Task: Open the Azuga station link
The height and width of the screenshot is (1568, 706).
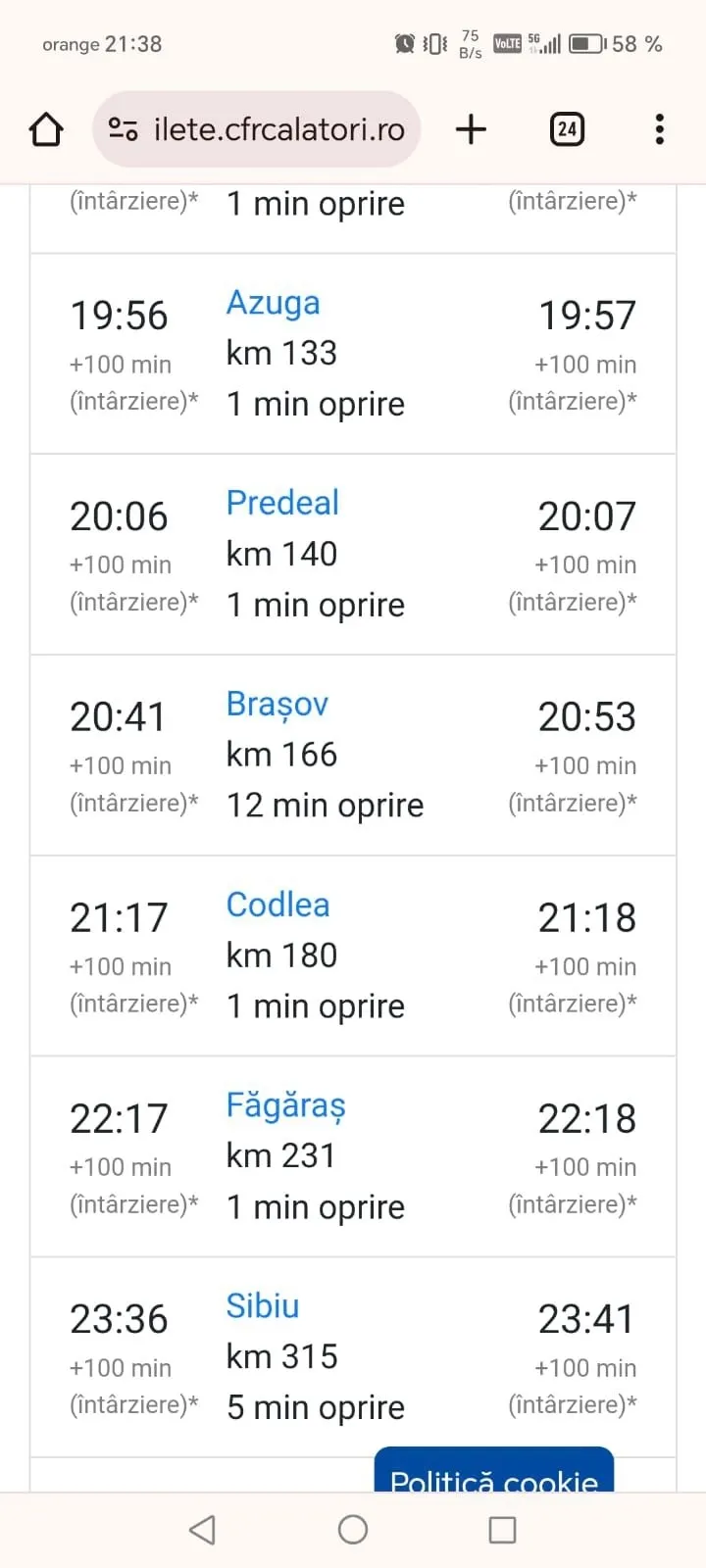Action: pyautogui.click(x=273, y=303)
